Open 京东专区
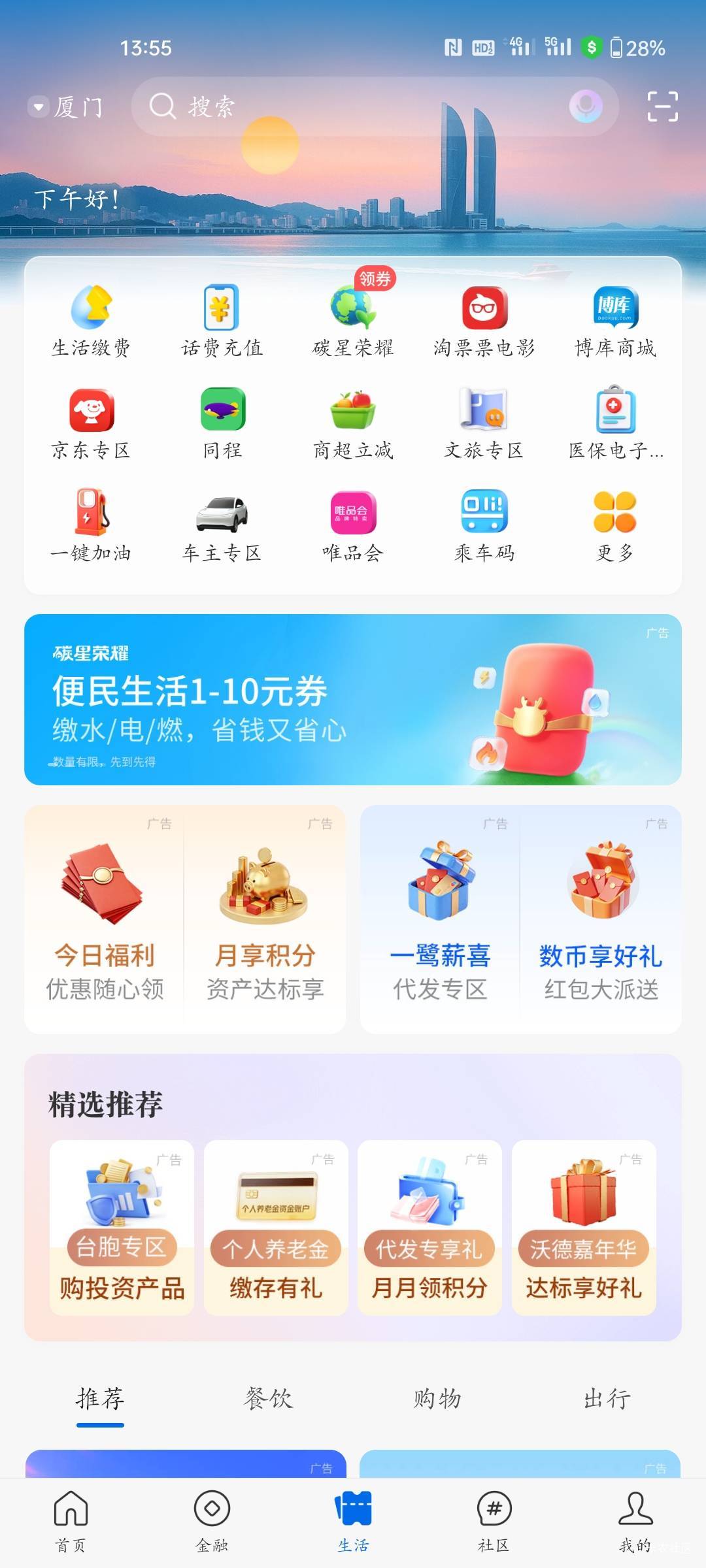The image size is (706, 1568). [92, 423]
